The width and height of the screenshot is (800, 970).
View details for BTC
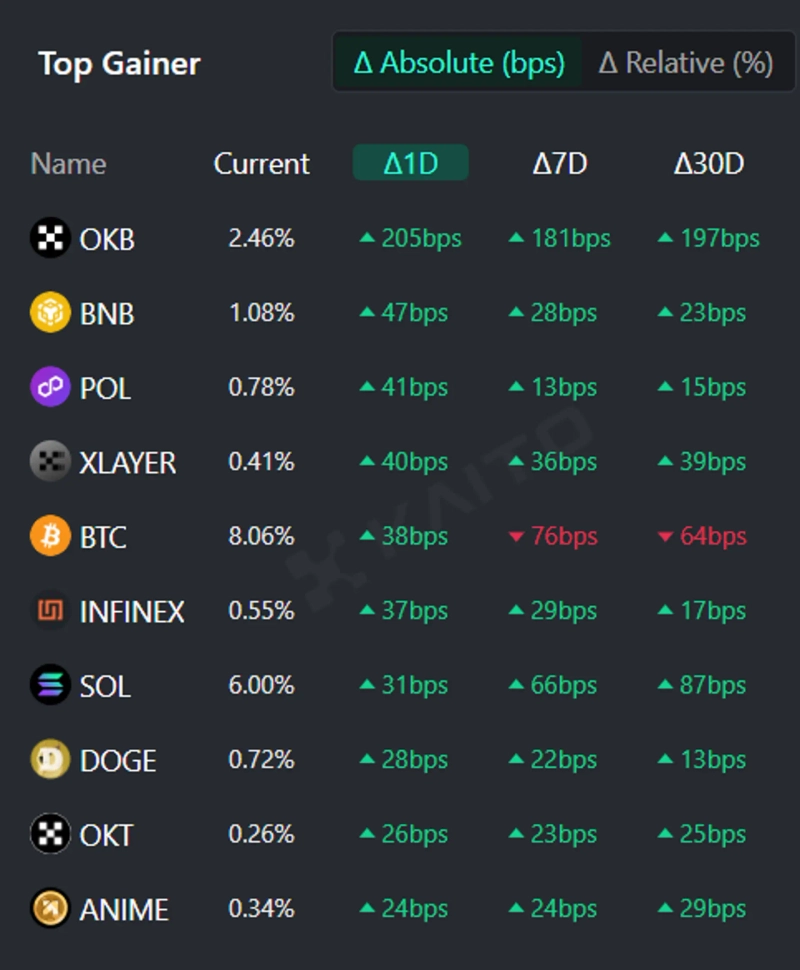(x=102, y=537)
